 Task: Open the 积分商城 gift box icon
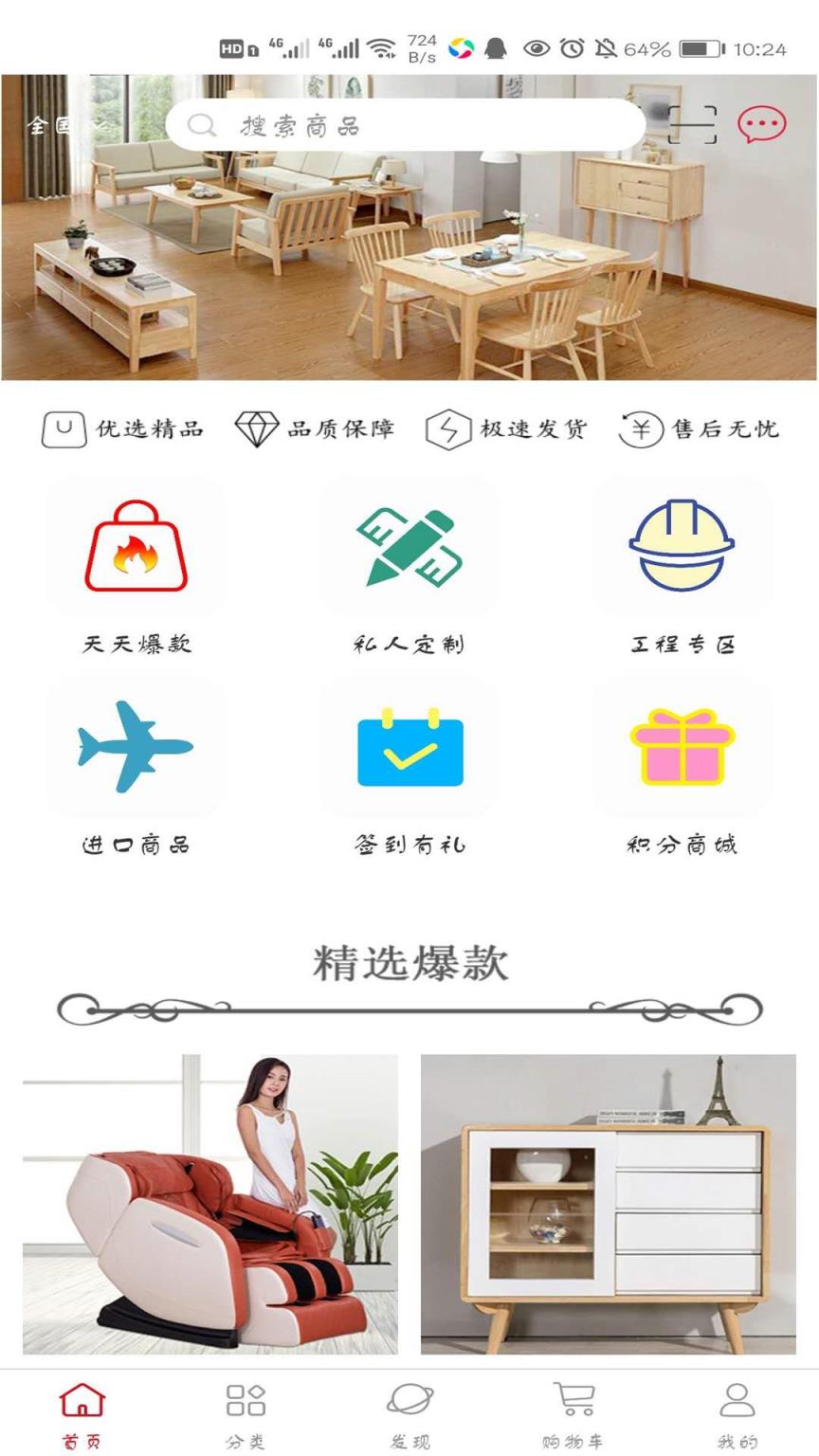681,749
